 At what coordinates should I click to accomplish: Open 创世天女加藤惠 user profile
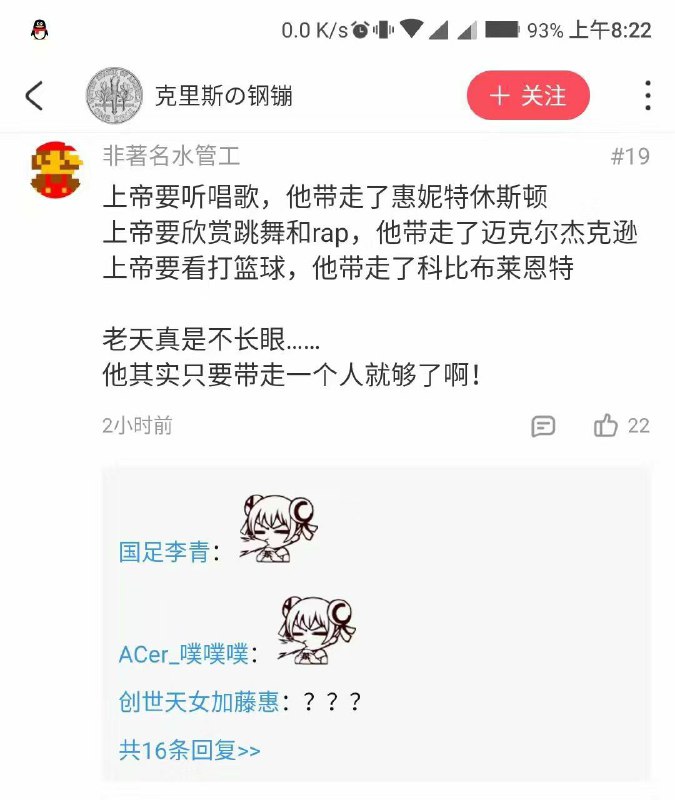coord(199,702)
